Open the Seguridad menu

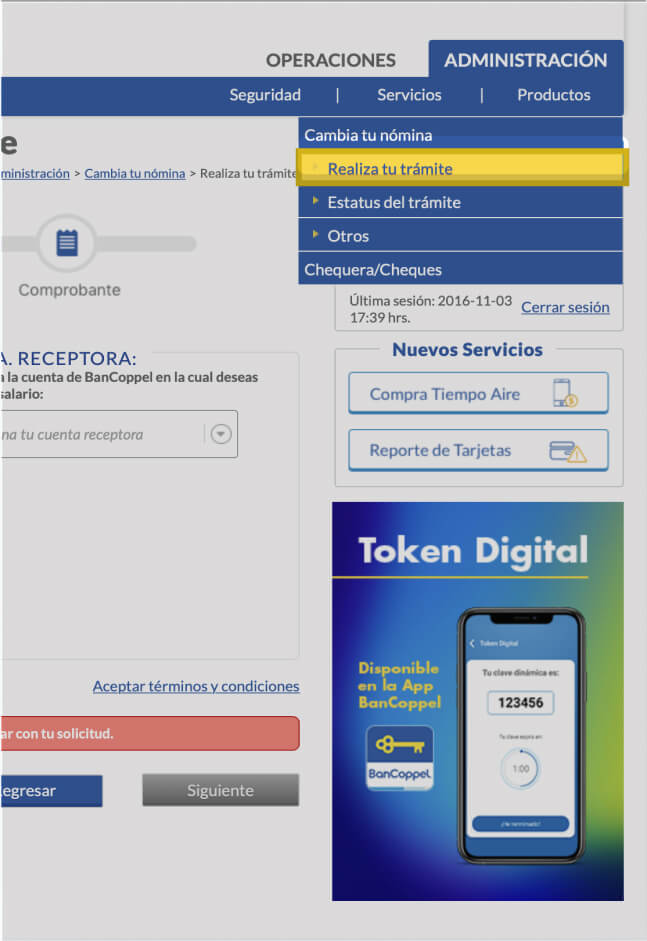265,95
